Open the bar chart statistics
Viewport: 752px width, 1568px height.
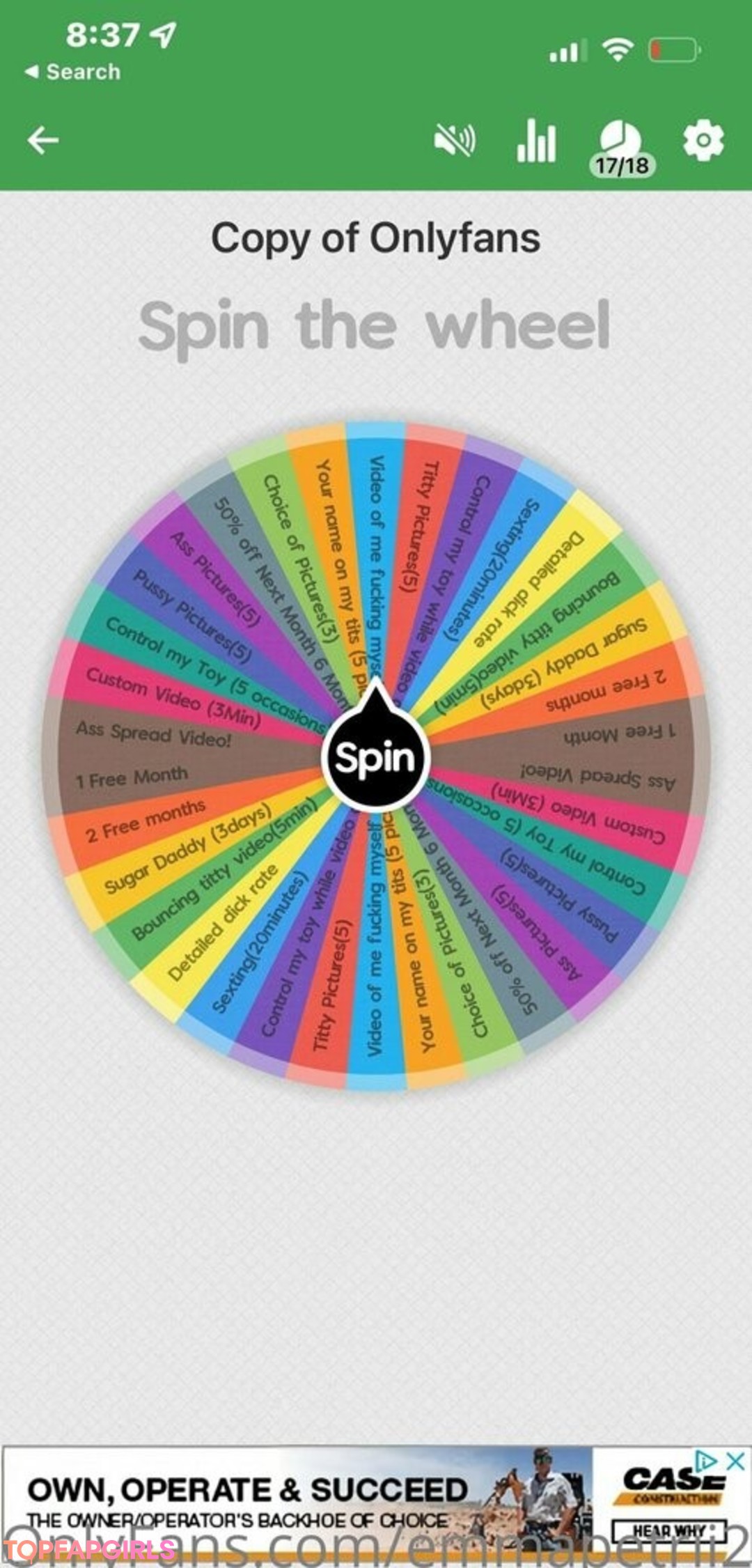536,141
